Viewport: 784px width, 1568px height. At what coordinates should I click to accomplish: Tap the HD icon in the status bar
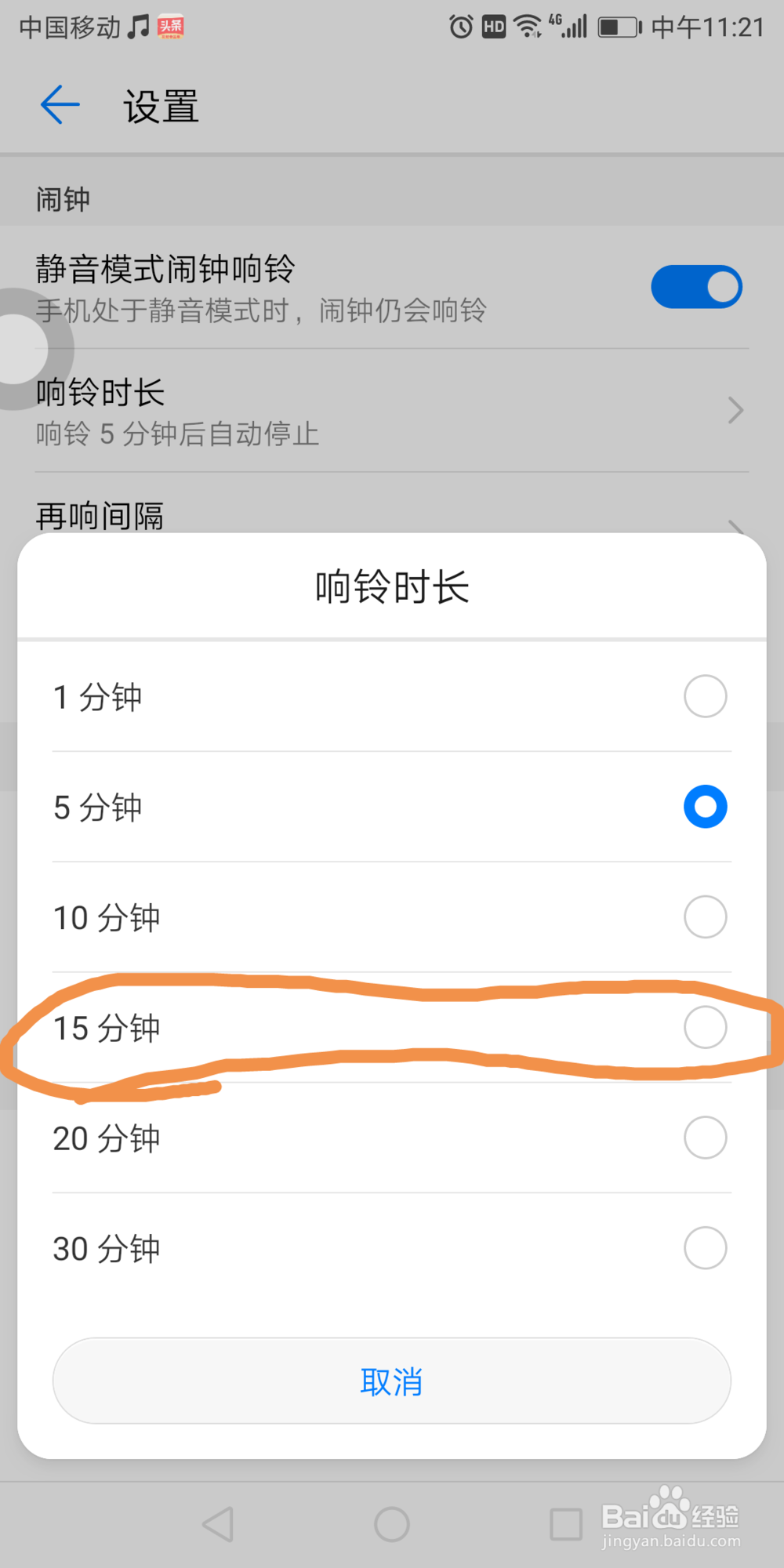tap(492, 26)
